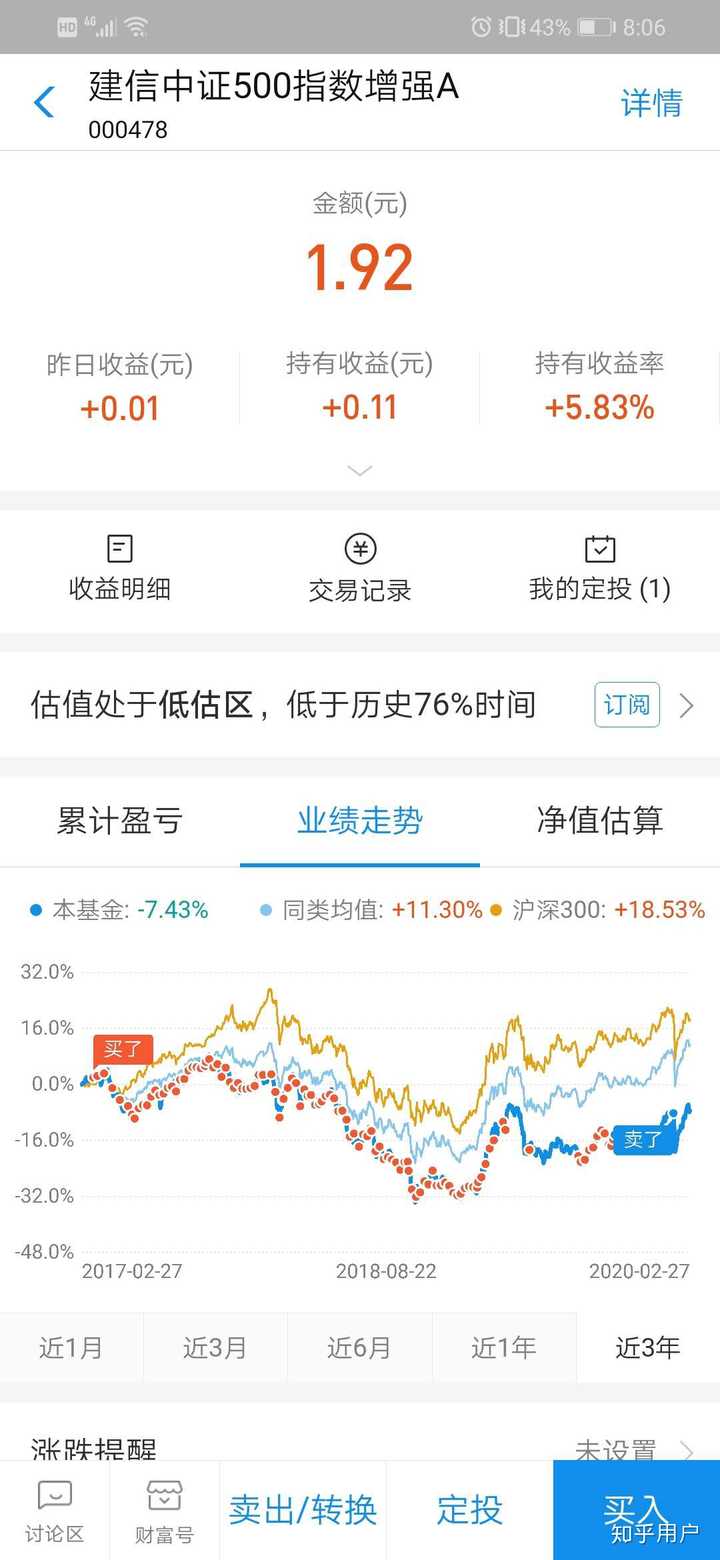Switch to the 累计盈亏 tab
The width and height of the screenshot is (720, 1560).
120,821
